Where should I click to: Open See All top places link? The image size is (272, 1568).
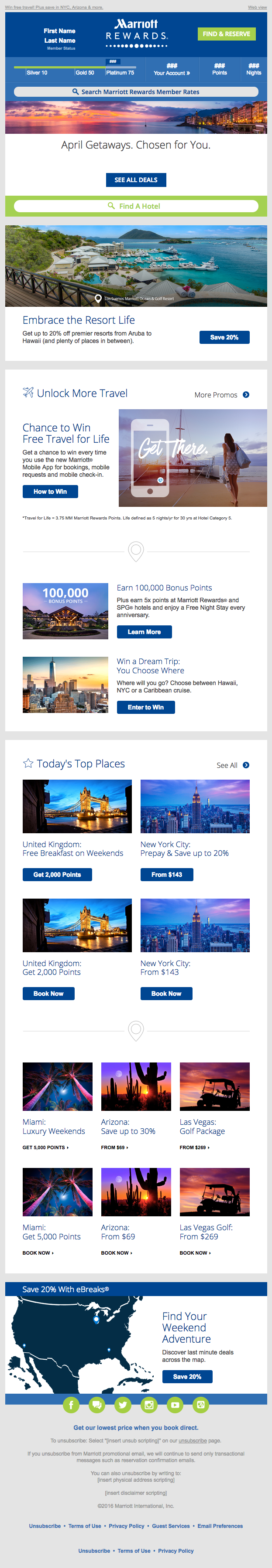pos(232,765)
